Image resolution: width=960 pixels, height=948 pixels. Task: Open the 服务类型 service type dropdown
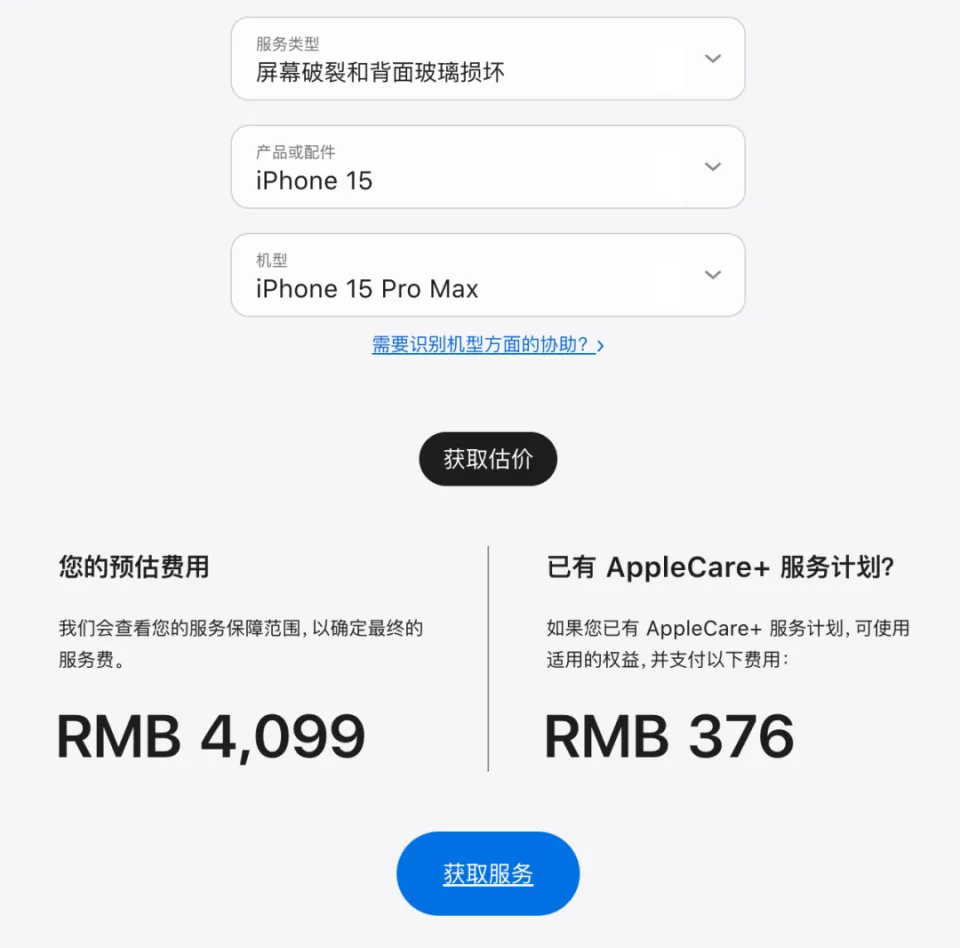[487, 59]
